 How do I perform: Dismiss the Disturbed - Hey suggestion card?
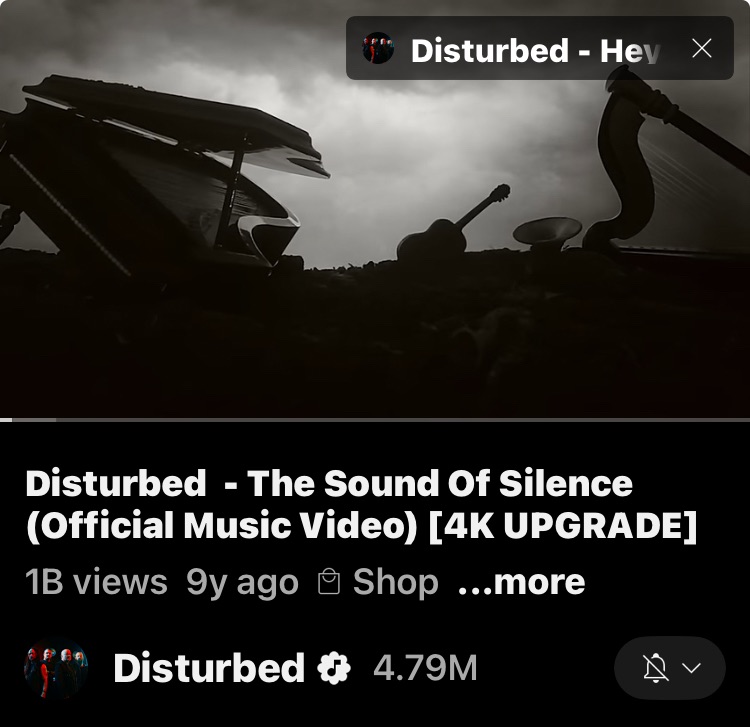point(702,48)
